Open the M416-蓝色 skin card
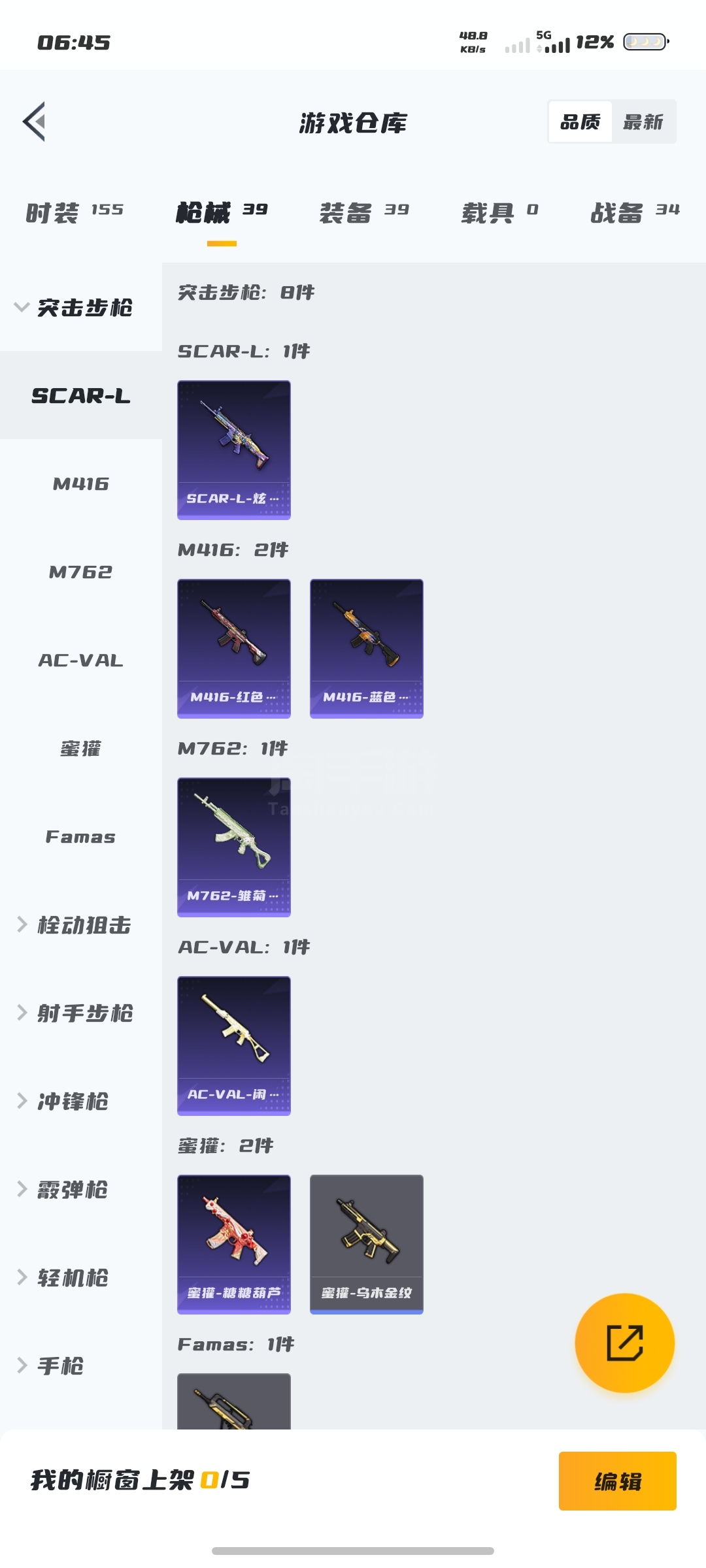The image size is (706, 1568). [367, 649]
